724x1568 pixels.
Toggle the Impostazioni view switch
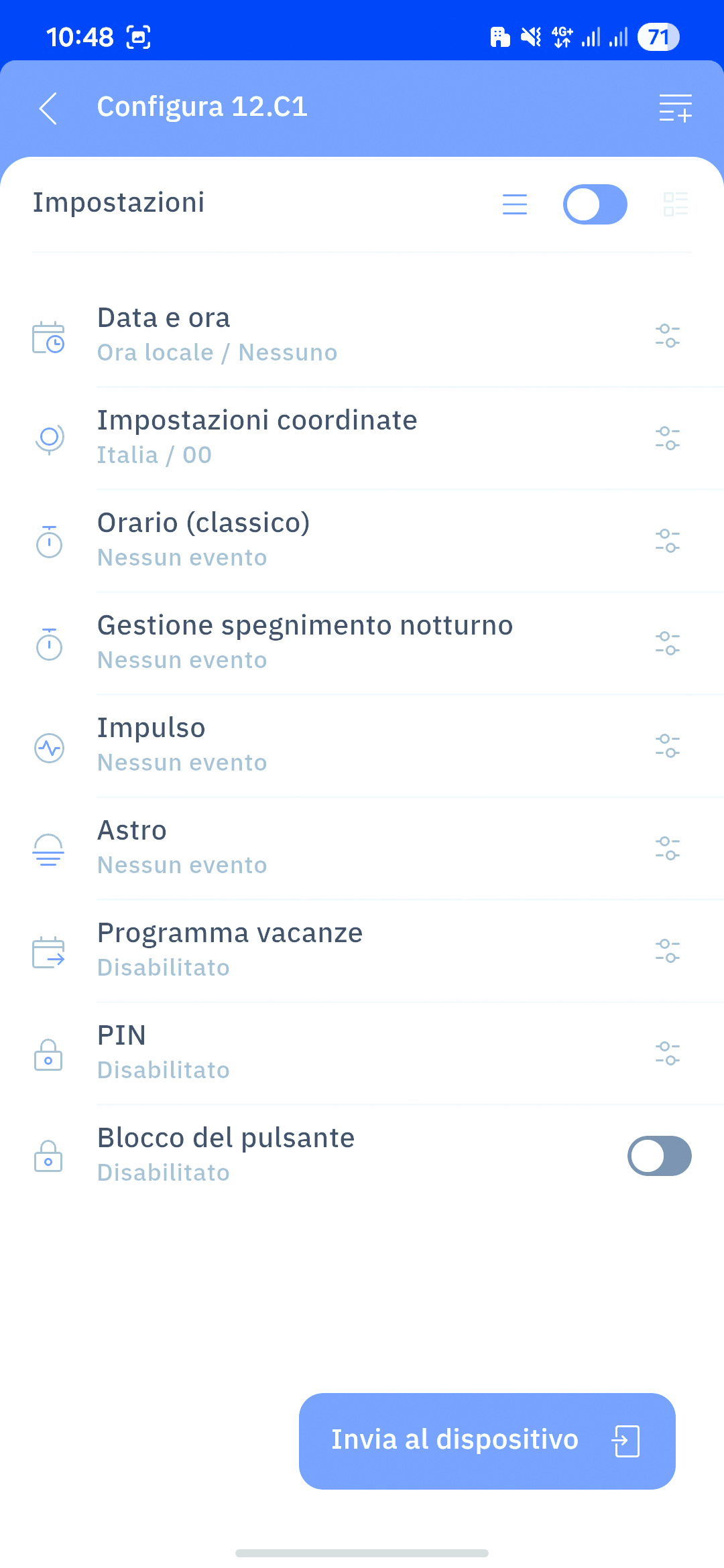point(595,204)
